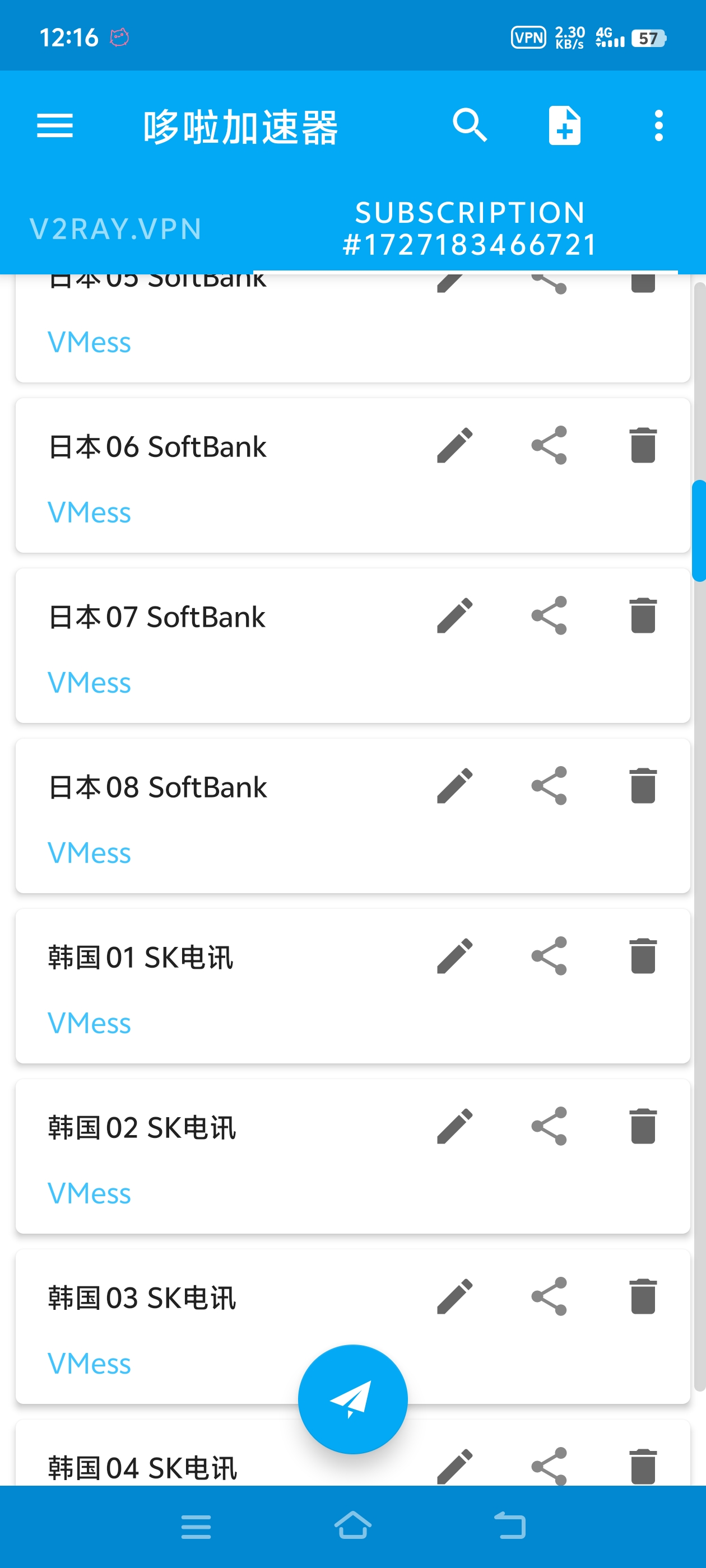Open the hamburger drawer menu
Screen dimensions: 706x1568
55,126
